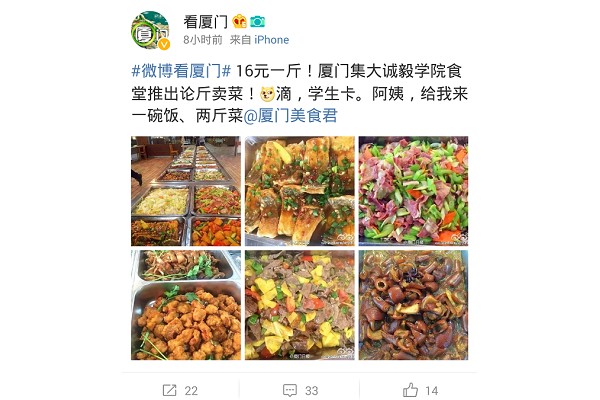Screen dimensions: 600x400
Task: Open the comments with 33 replies
Action: [x=298, y=390]
